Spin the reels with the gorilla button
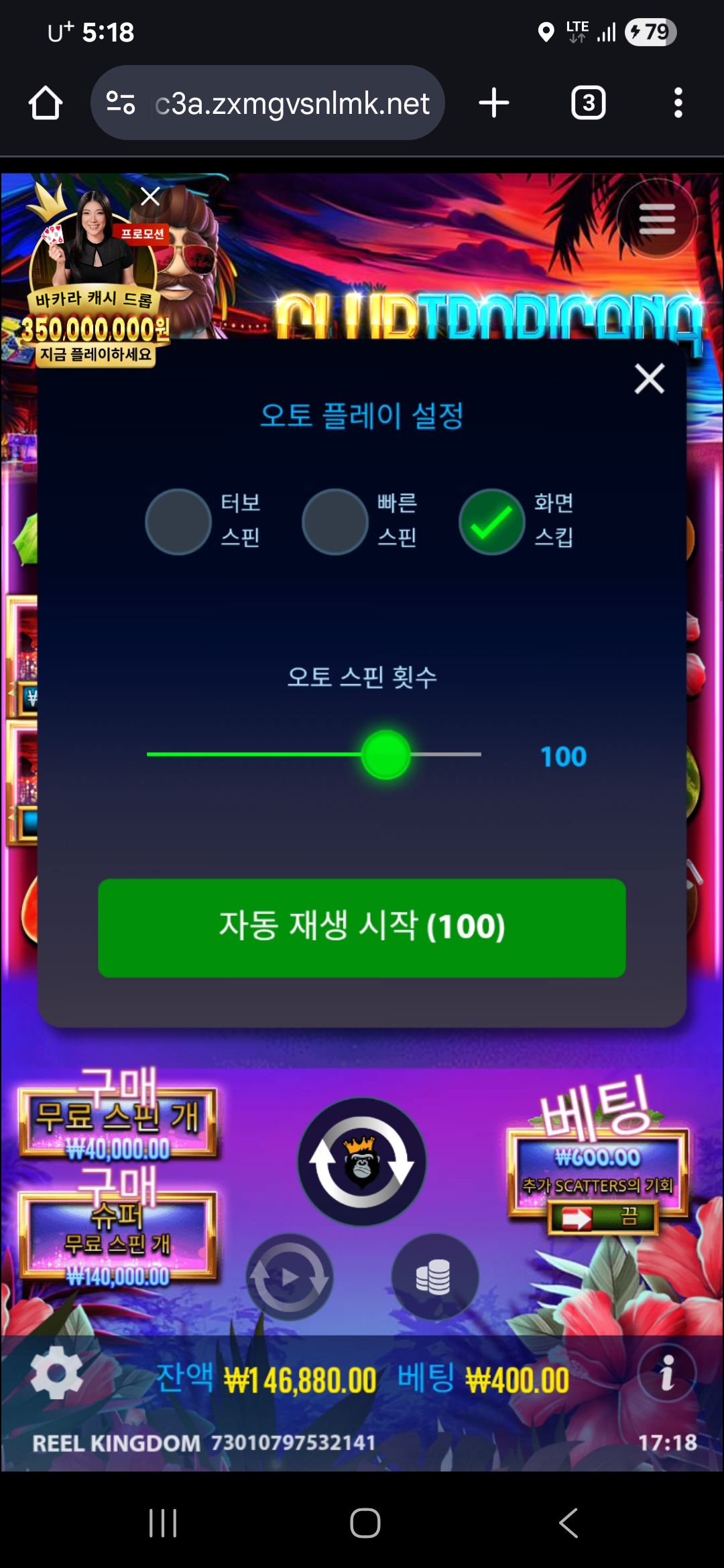The image size is (724, 1568). coord(362,1161)
